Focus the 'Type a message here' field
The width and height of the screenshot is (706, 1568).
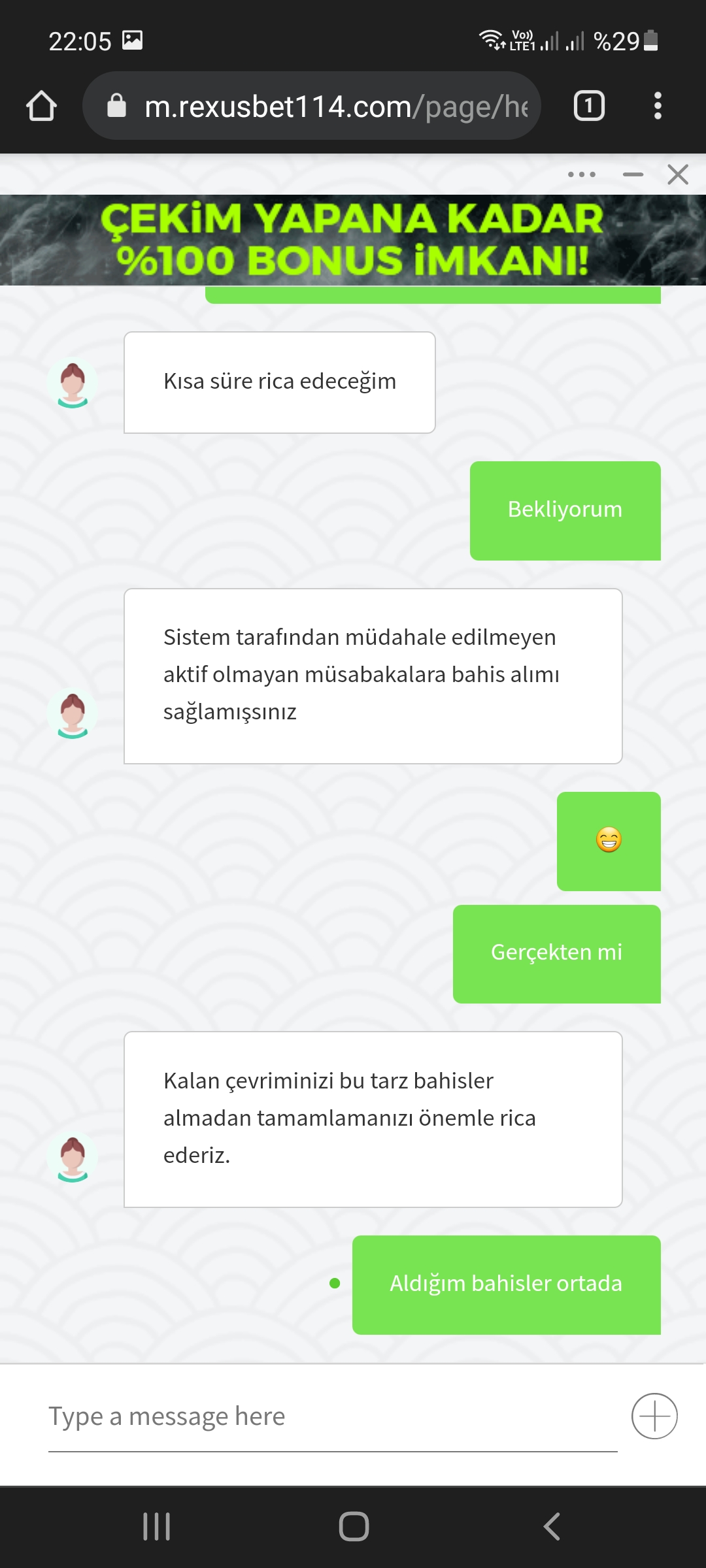(333, 1416)
